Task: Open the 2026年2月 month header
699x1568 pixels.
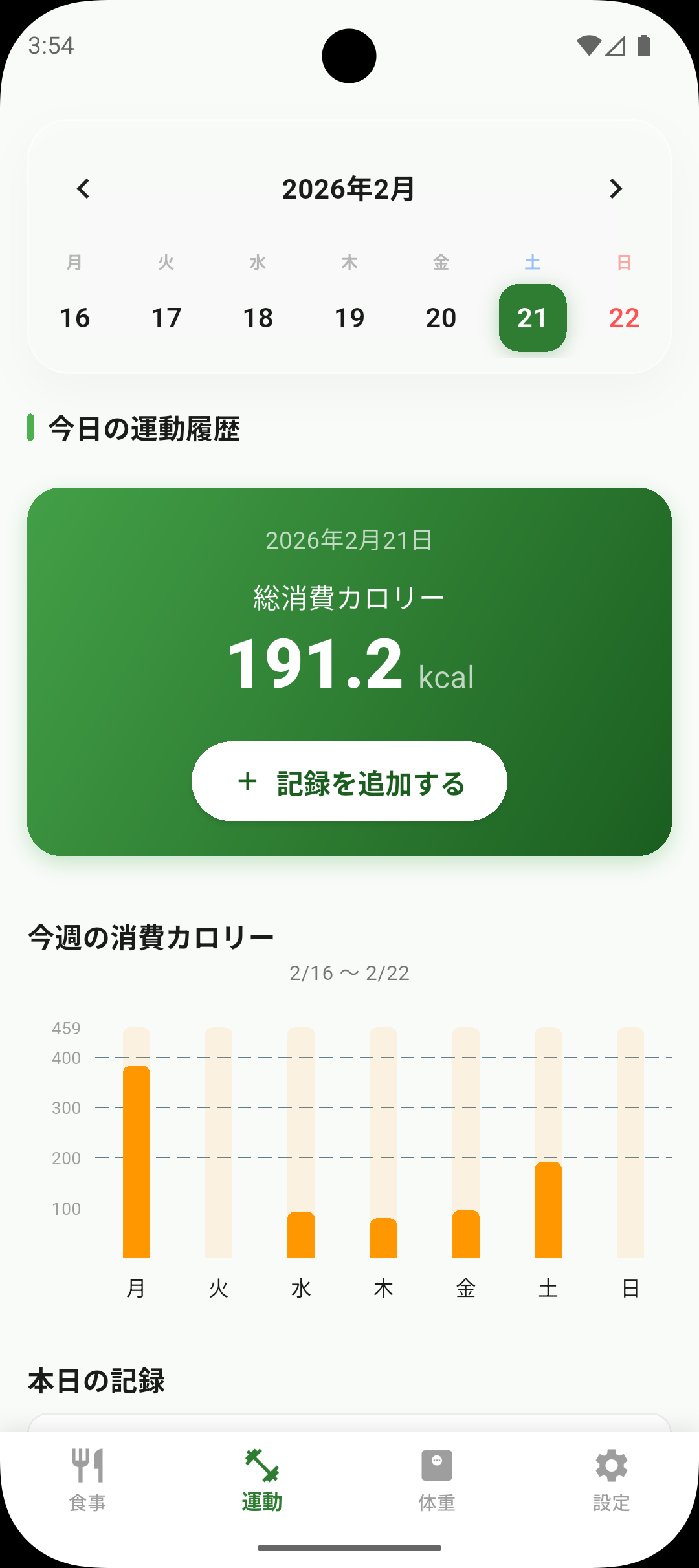Action: (x=349, y=188)
